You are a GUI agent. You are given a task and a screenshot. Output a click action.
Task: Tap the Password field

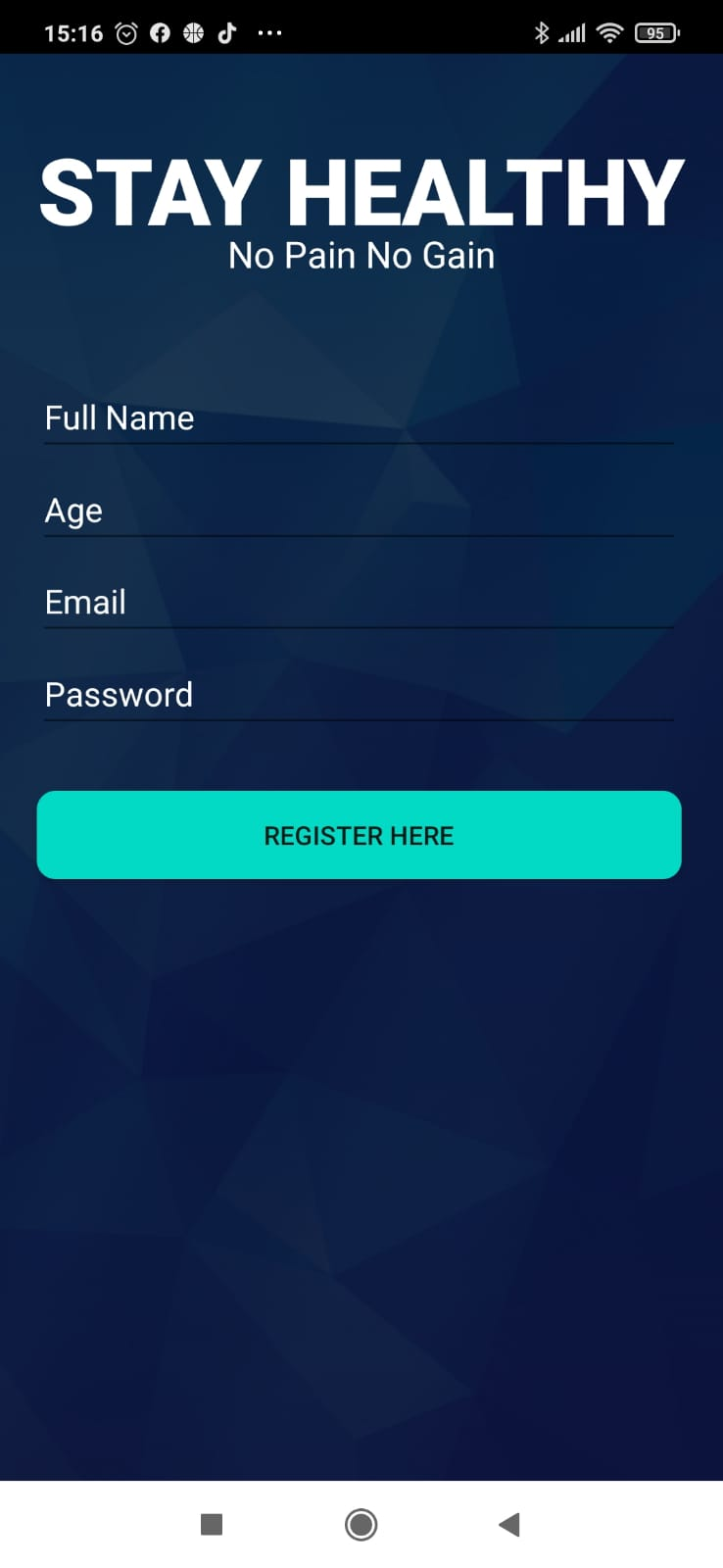pos(359,695)
